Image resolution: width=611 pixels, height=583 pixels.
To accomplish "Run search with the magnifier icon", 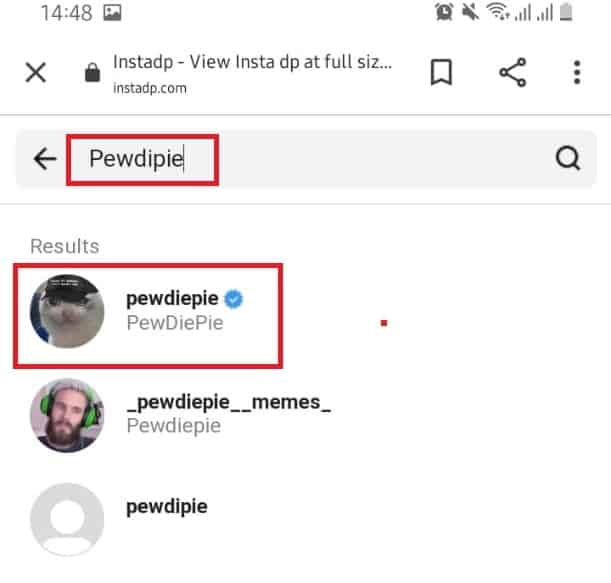I will pyautogui.click(x=568, y=159).
